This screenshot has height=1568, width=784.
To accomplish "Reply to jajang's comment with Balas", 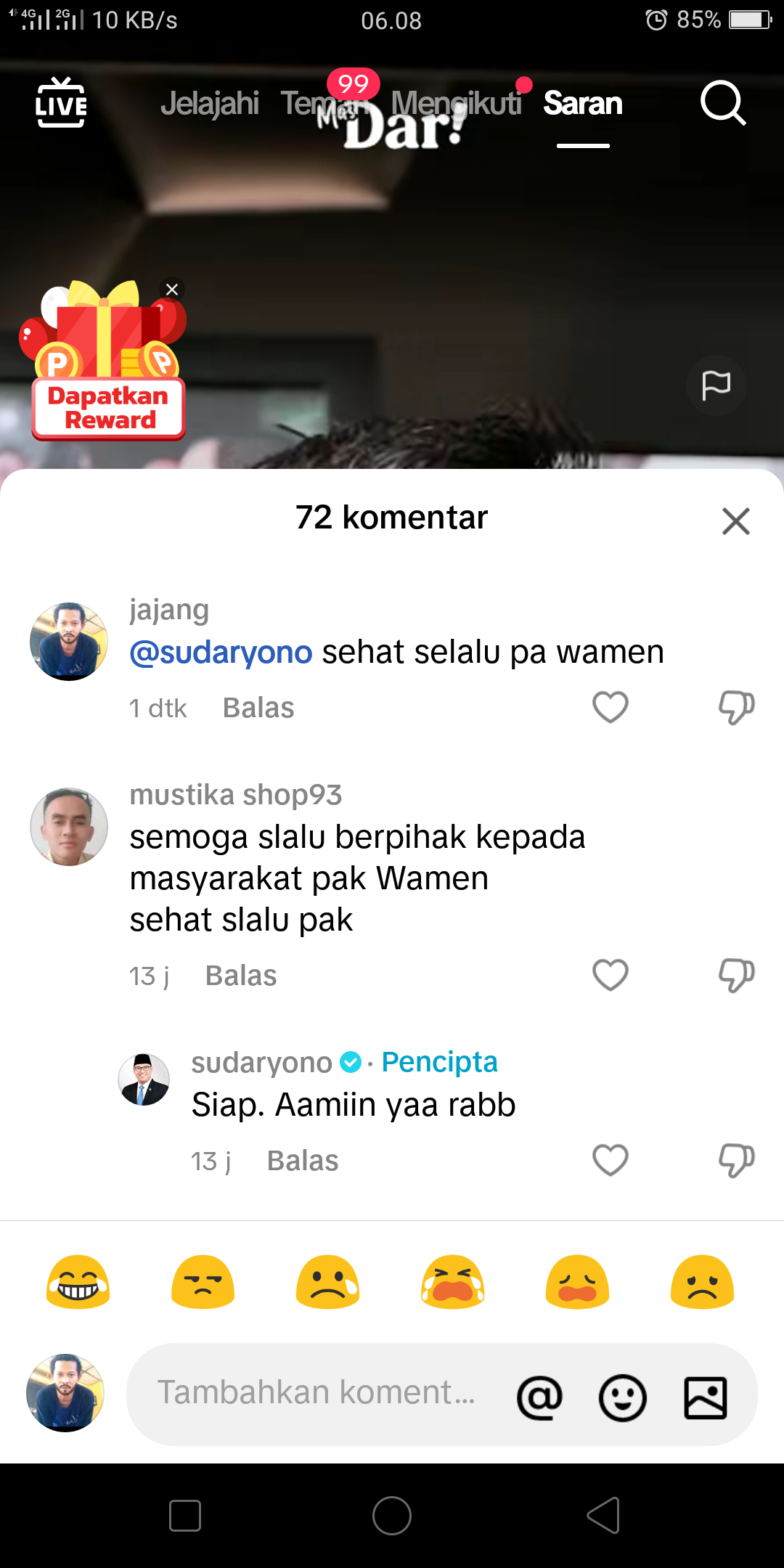I will coord(258,708).
